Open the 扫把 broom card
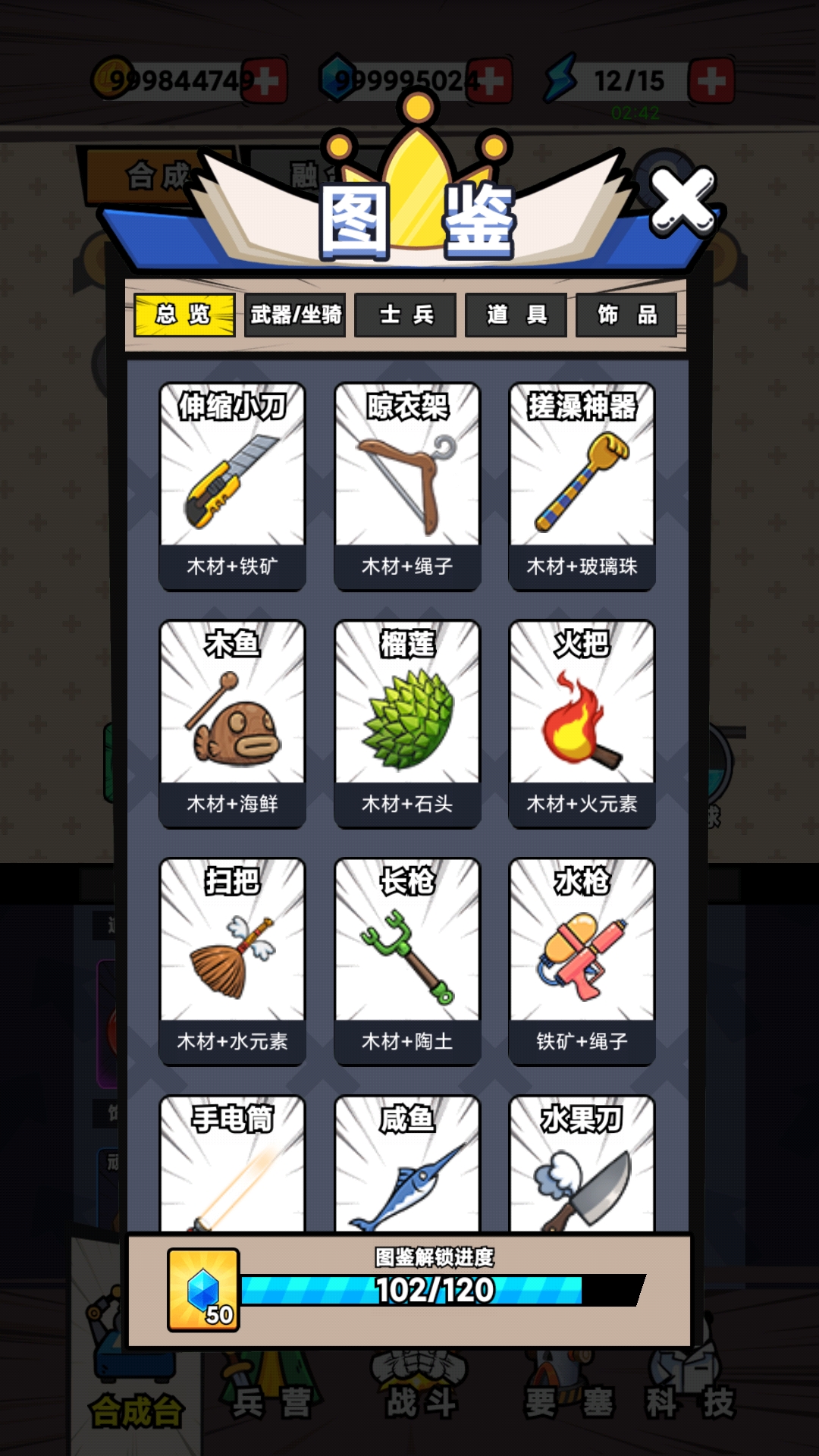Screen dimensions: 819x1456 tap(232, 961)
